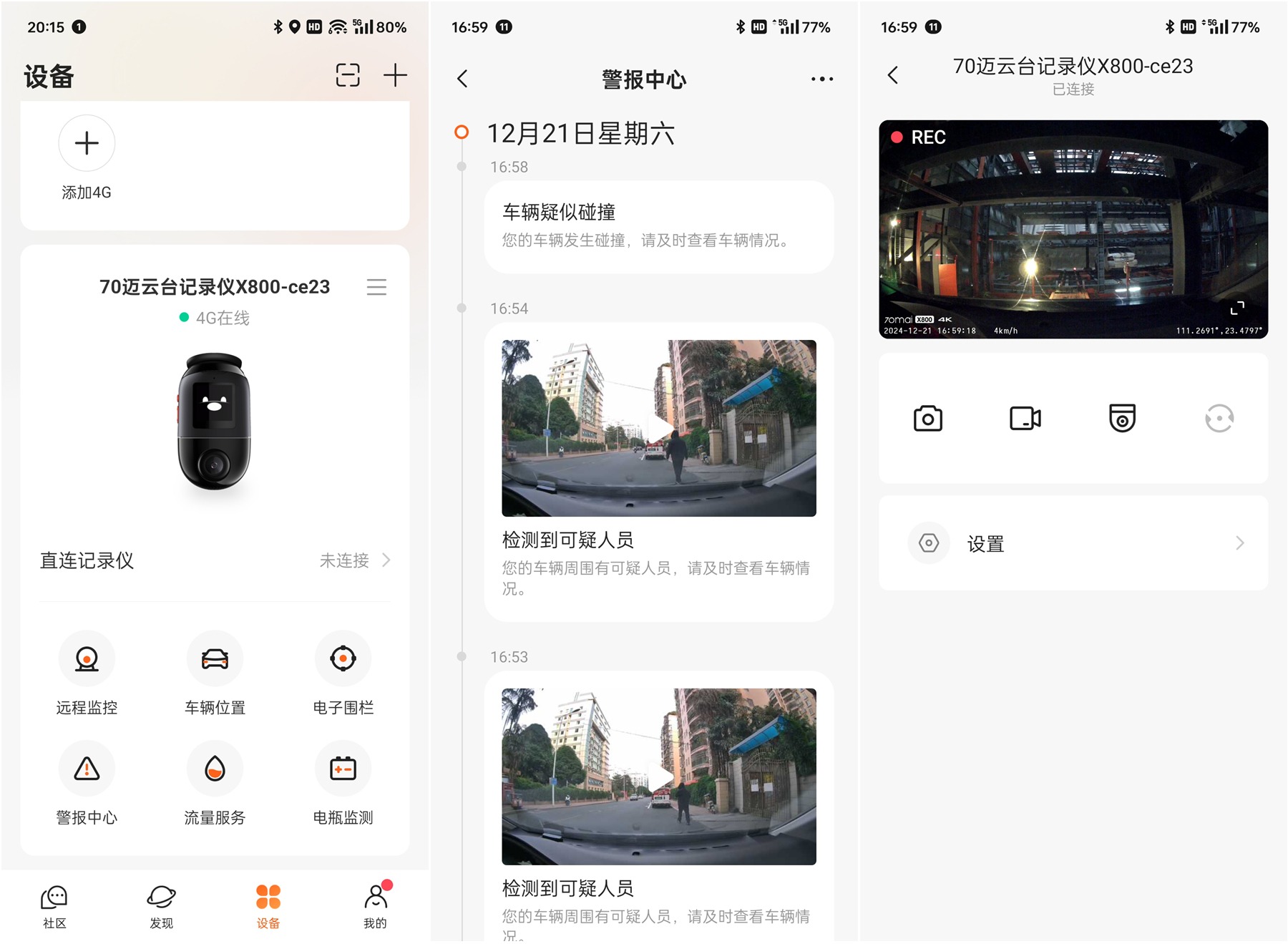Image resolution: width=1288 pixels, height=944 pixels.
Task: Switch to the 社区 tab
Action: tap(54, 907)
